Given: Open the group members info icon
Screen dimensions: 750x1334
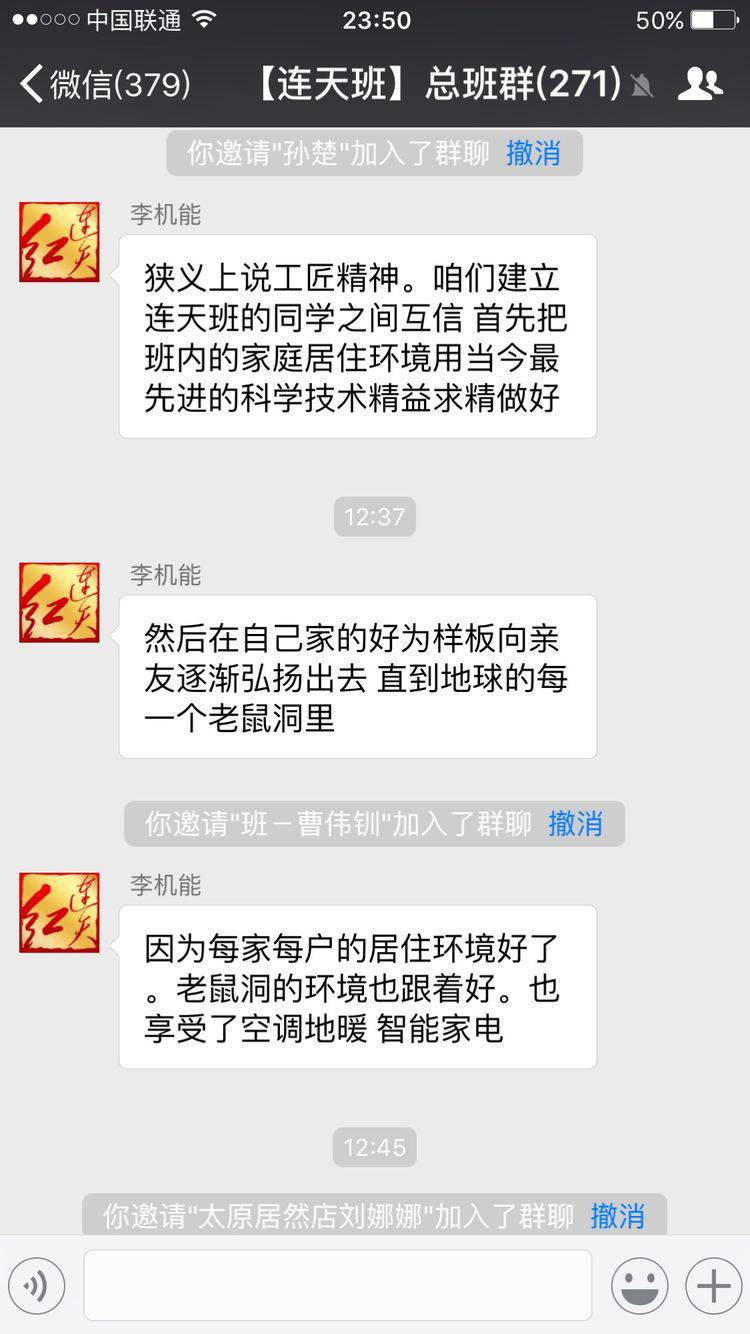Looking at the screenshot, I should coord(699,84).
